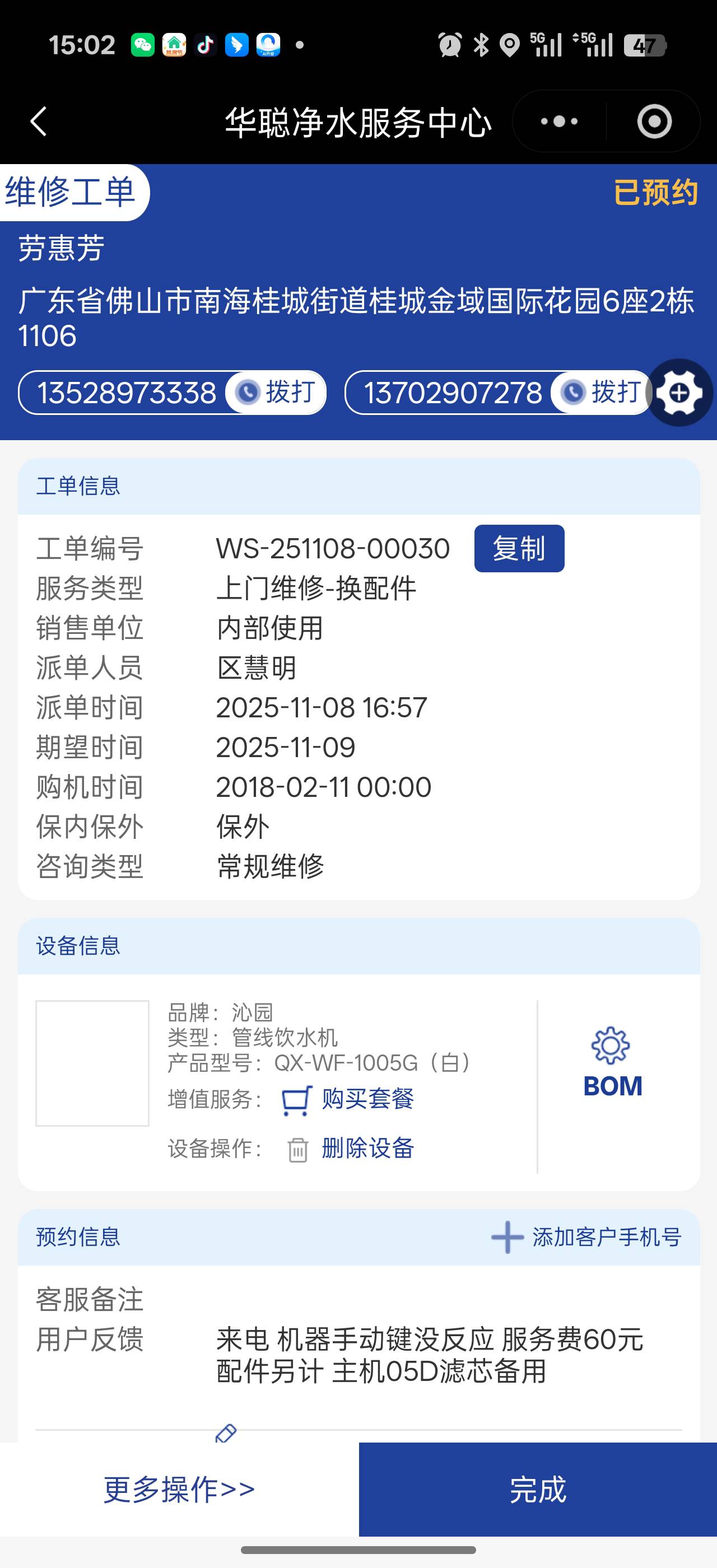Image resolution: width=717 pixels, height=1568 pixels.
Task: Call the number 13528973338
Action: (x=276, y=393)
